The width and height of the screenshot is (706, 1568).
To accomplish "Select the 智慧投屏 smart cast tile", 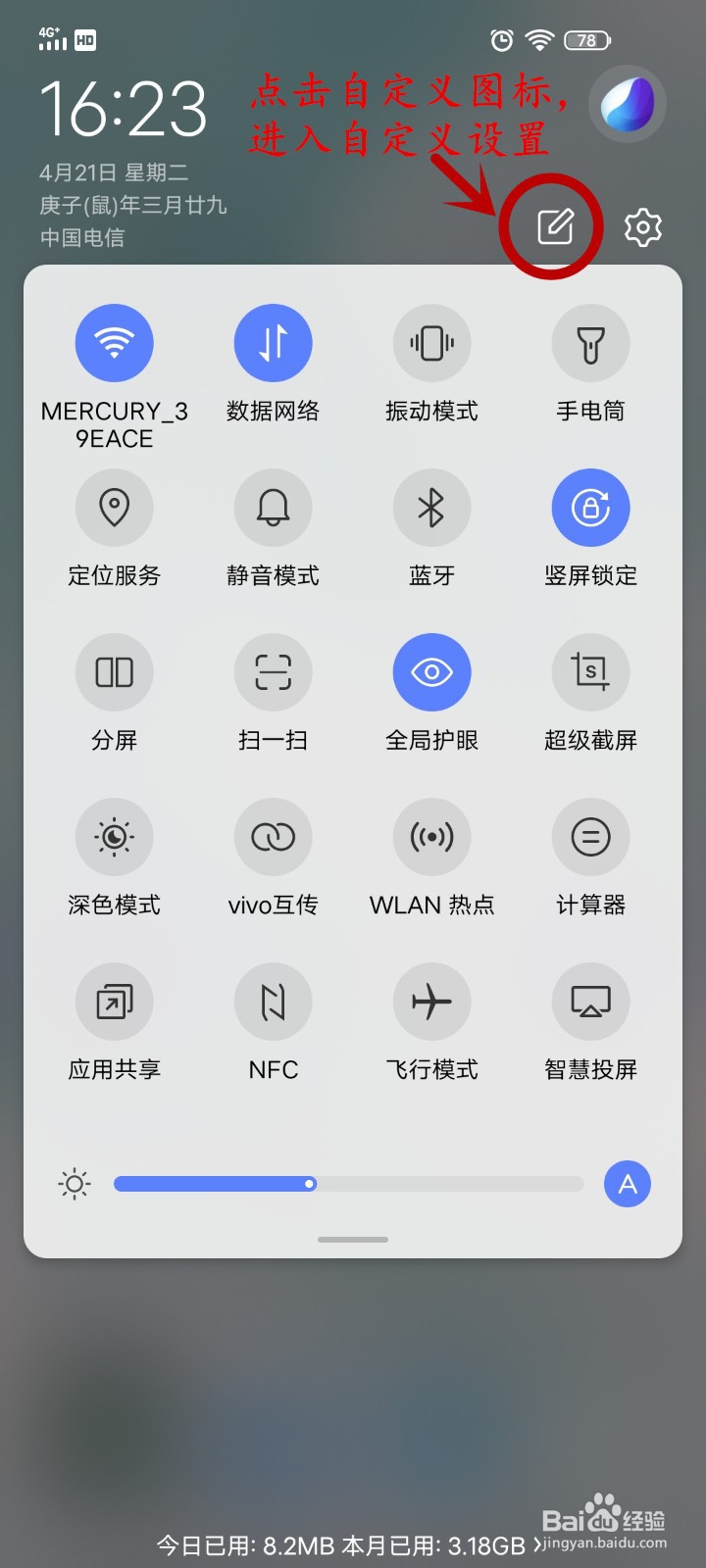I will [x=590, y=1001].
